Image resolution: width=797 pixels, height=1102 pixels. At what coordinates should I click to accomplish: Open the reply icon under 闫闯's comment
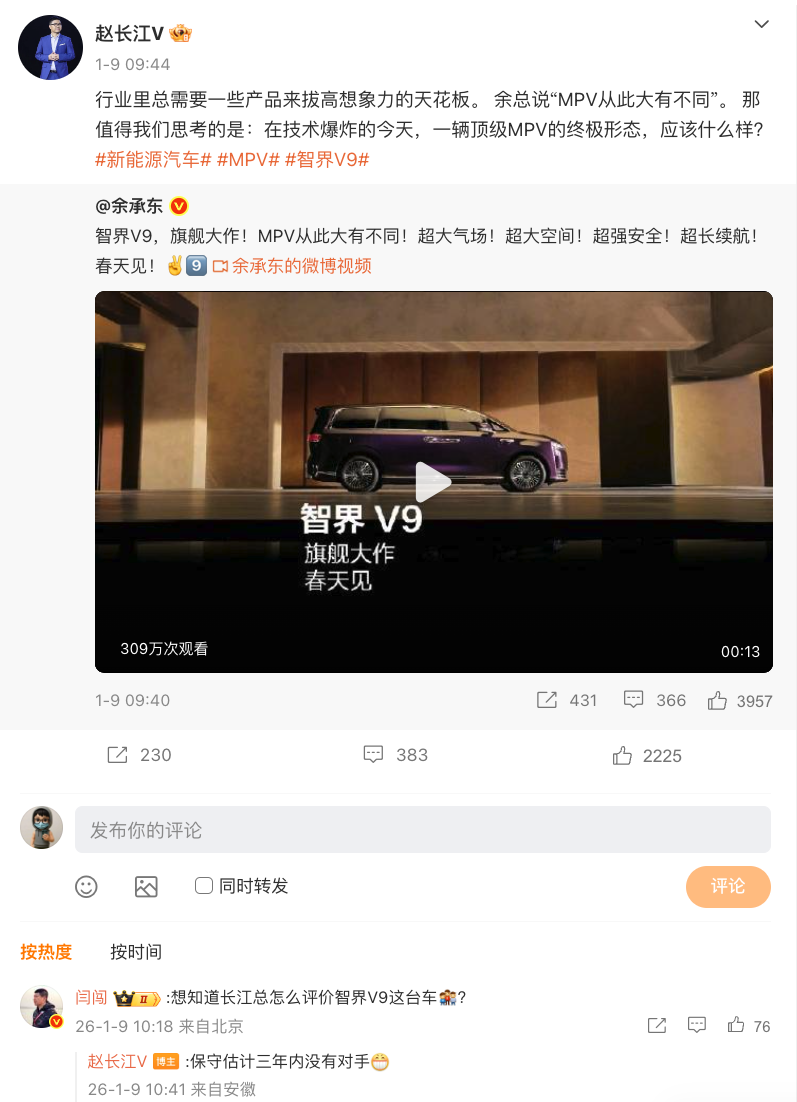(697, 1026)
